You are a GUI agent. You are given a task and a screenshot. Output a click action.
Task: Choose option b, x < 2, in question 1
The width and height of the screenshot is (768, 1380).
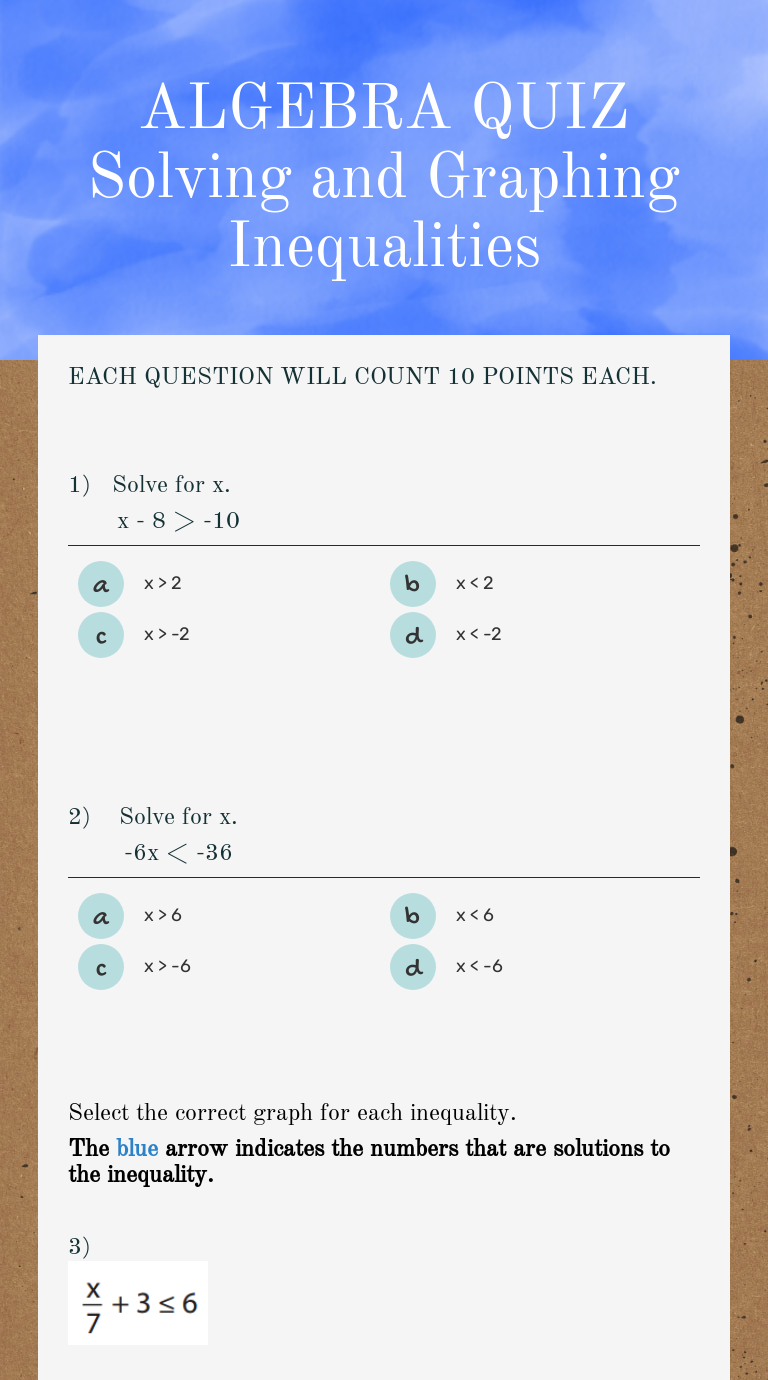tap(413, 584)
